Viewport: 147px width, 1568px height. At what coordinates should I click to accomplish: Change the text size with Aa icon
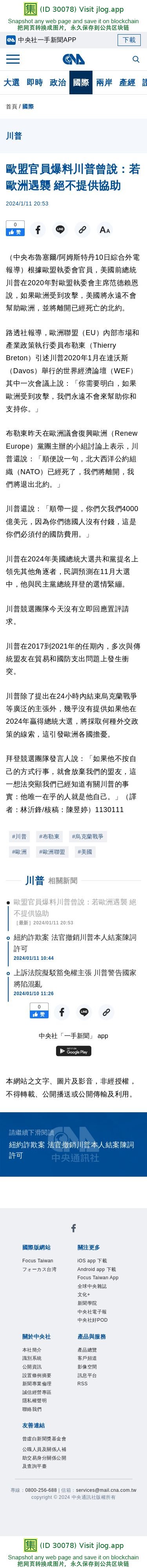105,229
